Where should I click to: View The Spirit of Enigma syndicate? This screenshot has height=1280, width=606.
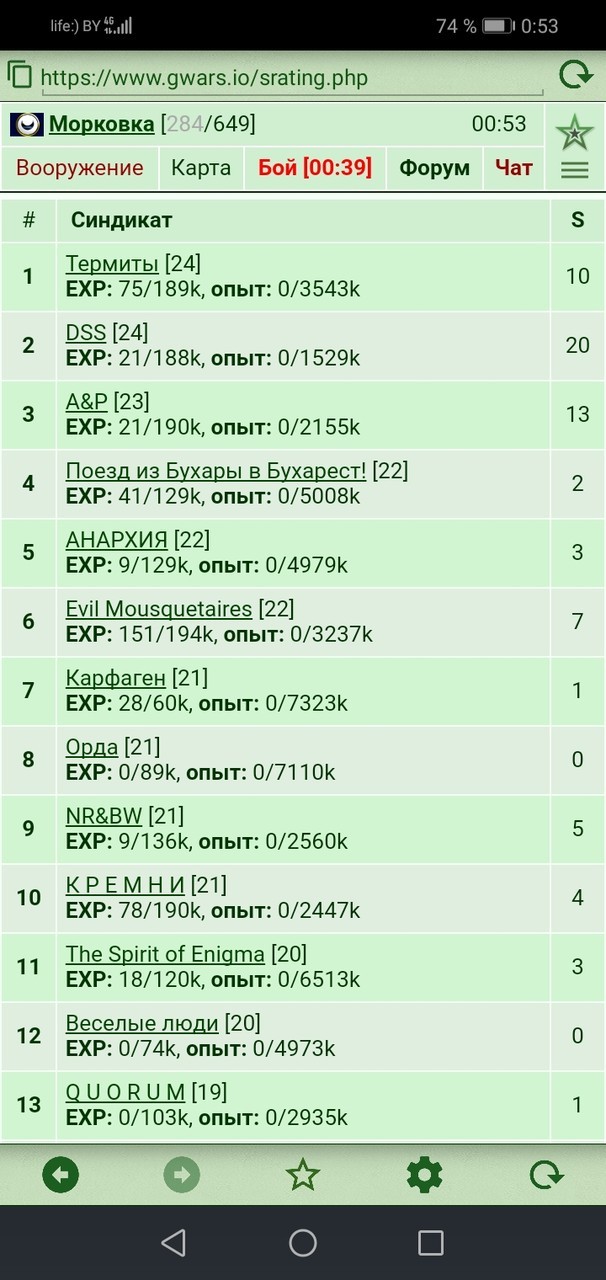point(165,954)
